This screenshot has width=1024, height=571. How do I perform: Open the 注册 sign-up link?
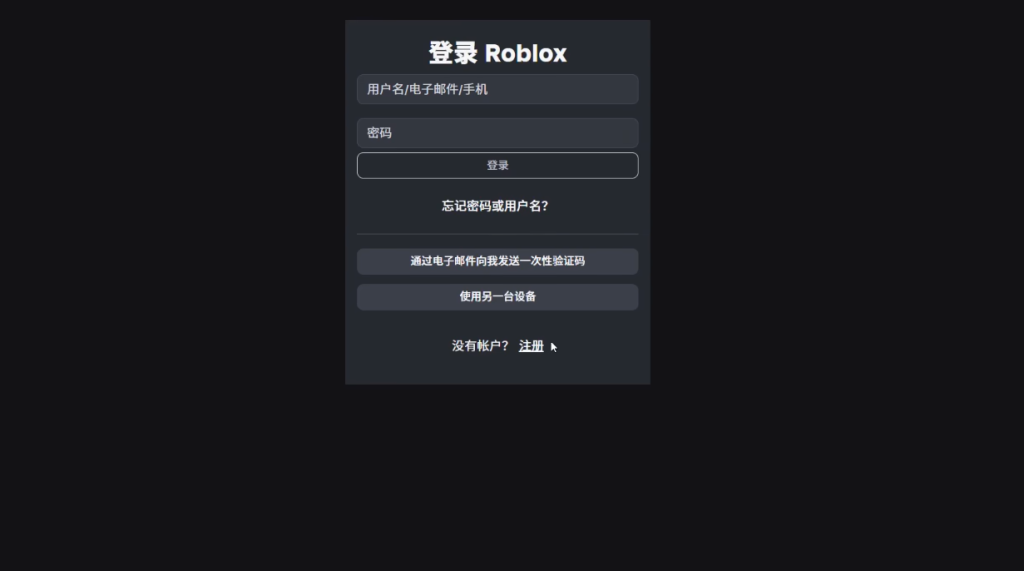531,346
